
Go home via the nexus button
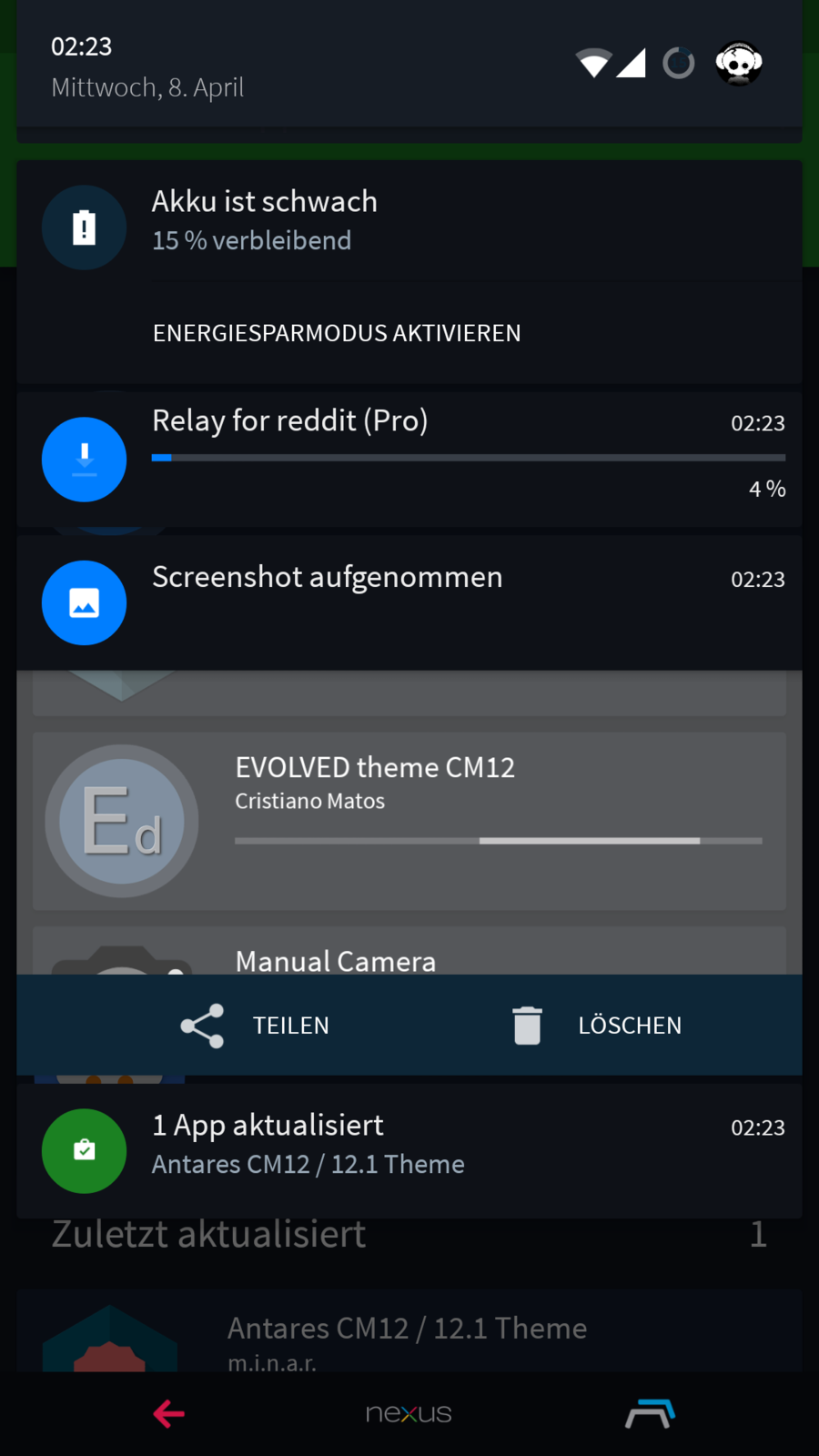[409, 1413]
